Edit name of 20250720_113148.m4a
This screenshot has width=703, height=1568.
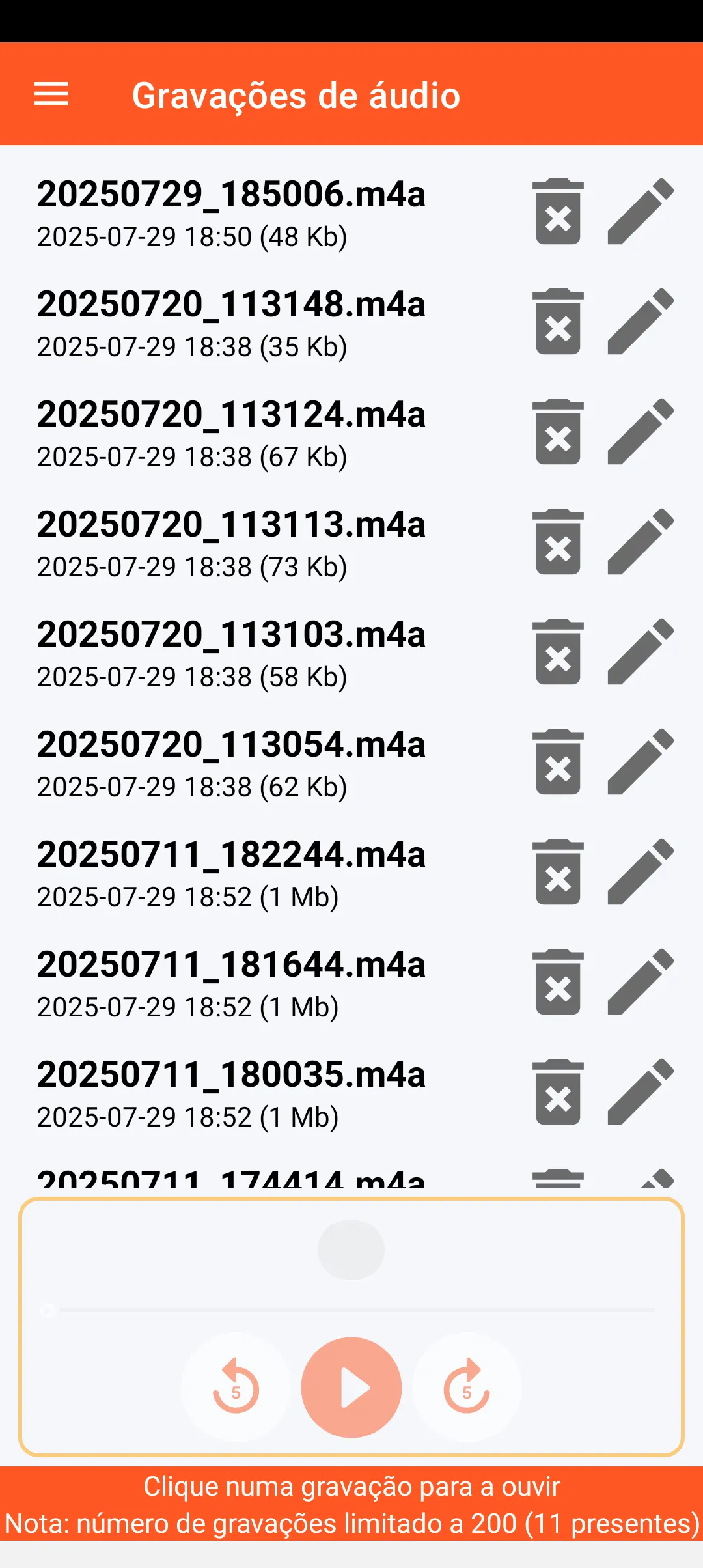point(641,322)
